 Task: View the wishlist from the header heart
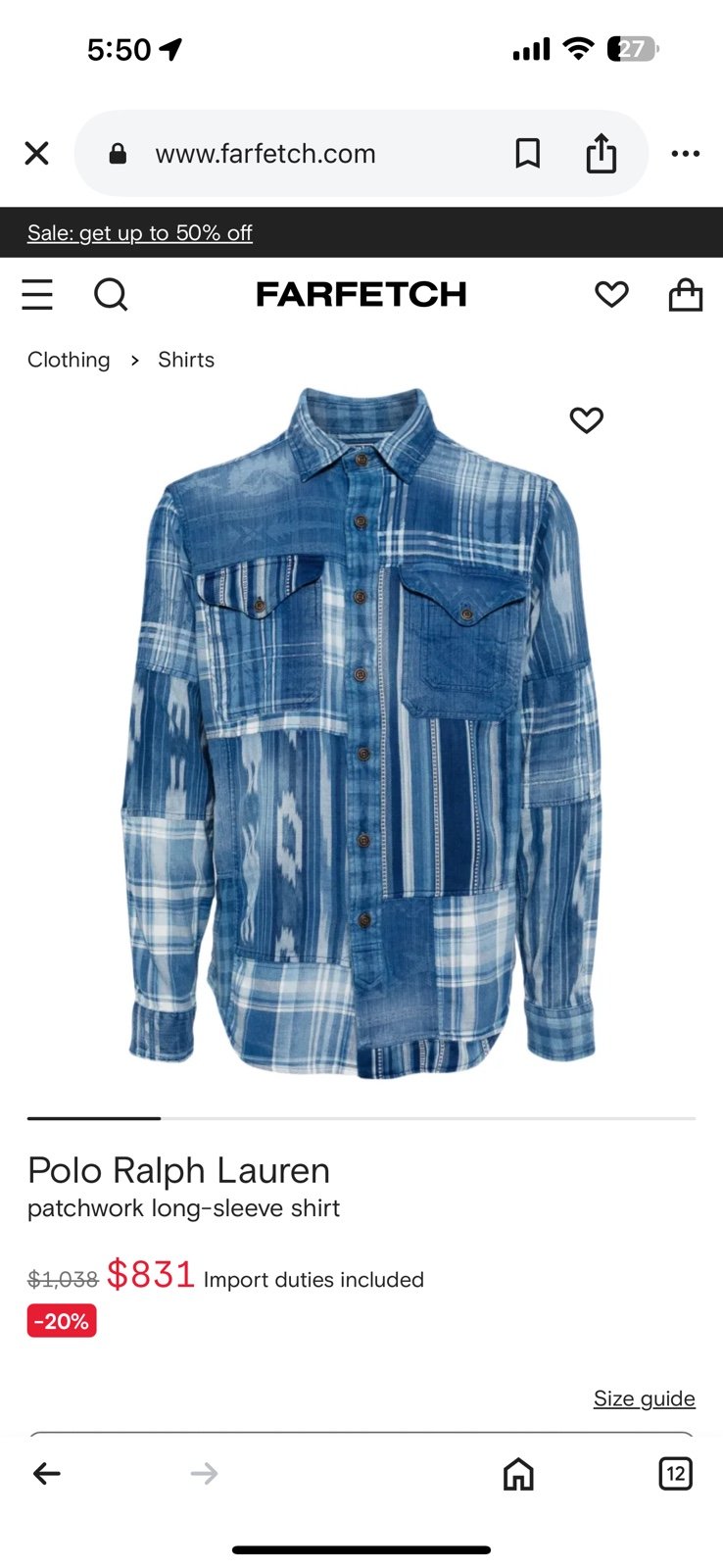click(611, 294)
